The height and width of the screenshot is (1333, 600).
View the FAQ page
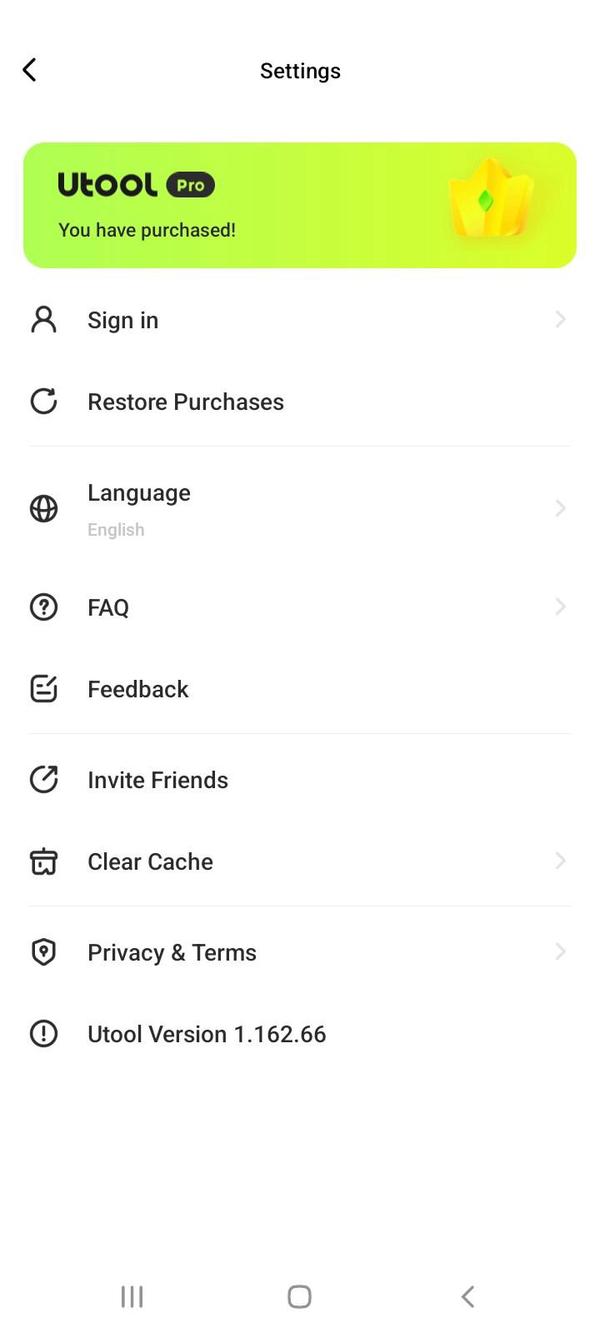click(300, 607)
